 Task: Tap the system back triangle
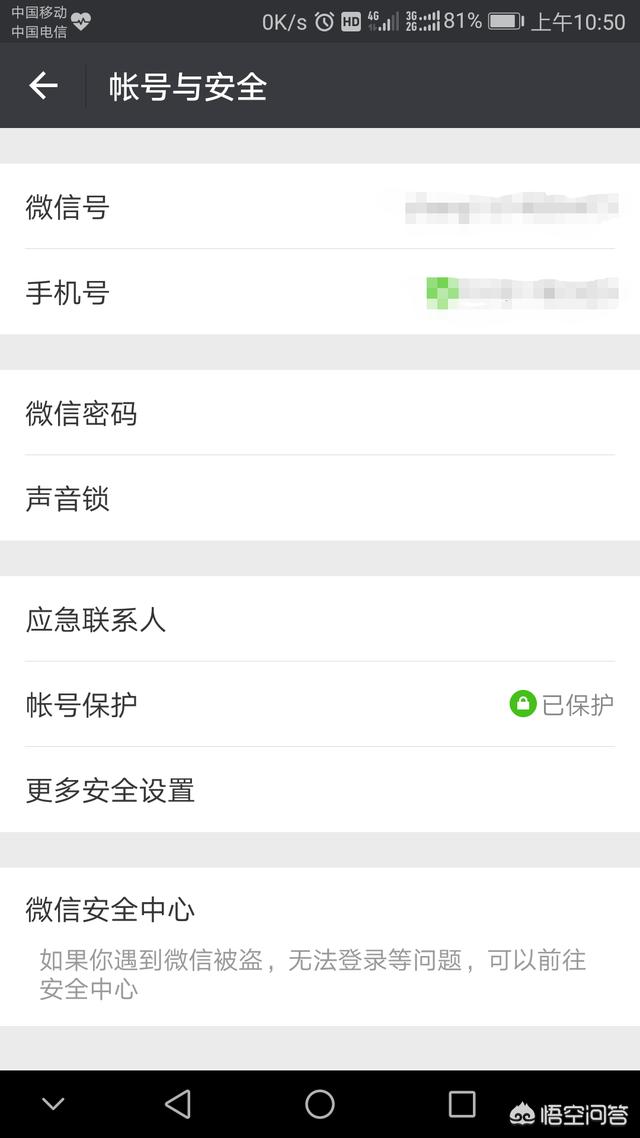pyautogui.click(x=178, y=1104)
